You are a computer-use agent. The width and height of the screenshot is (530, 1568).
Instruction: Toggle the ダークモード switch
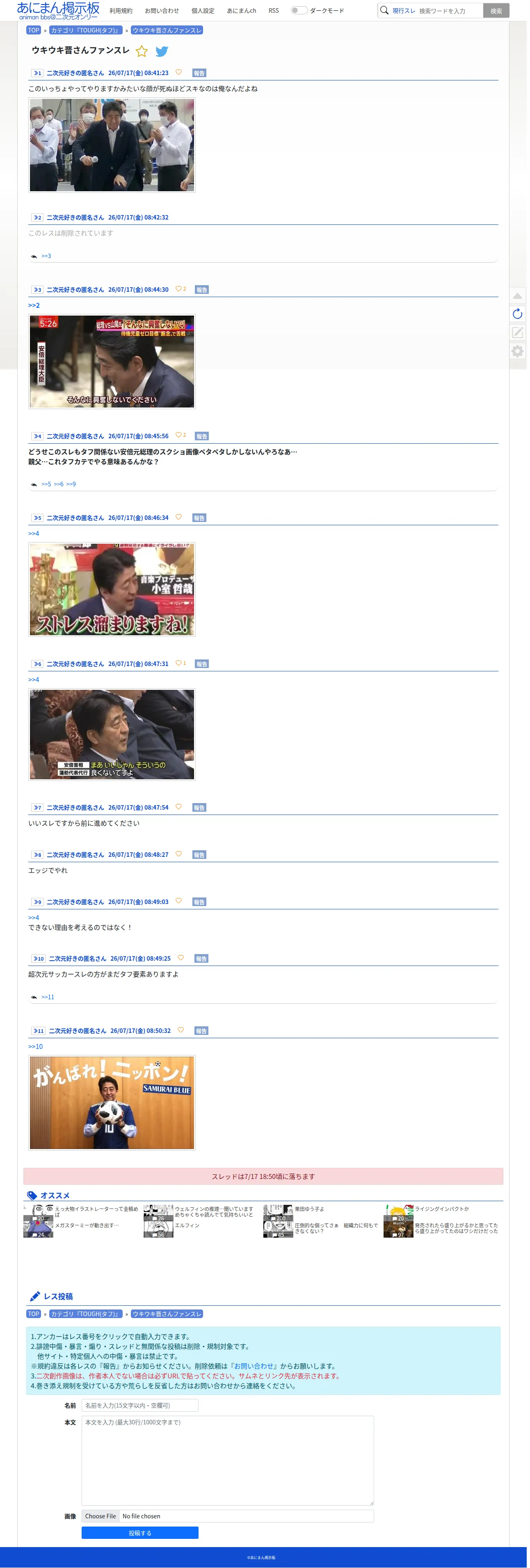point(299,10)
